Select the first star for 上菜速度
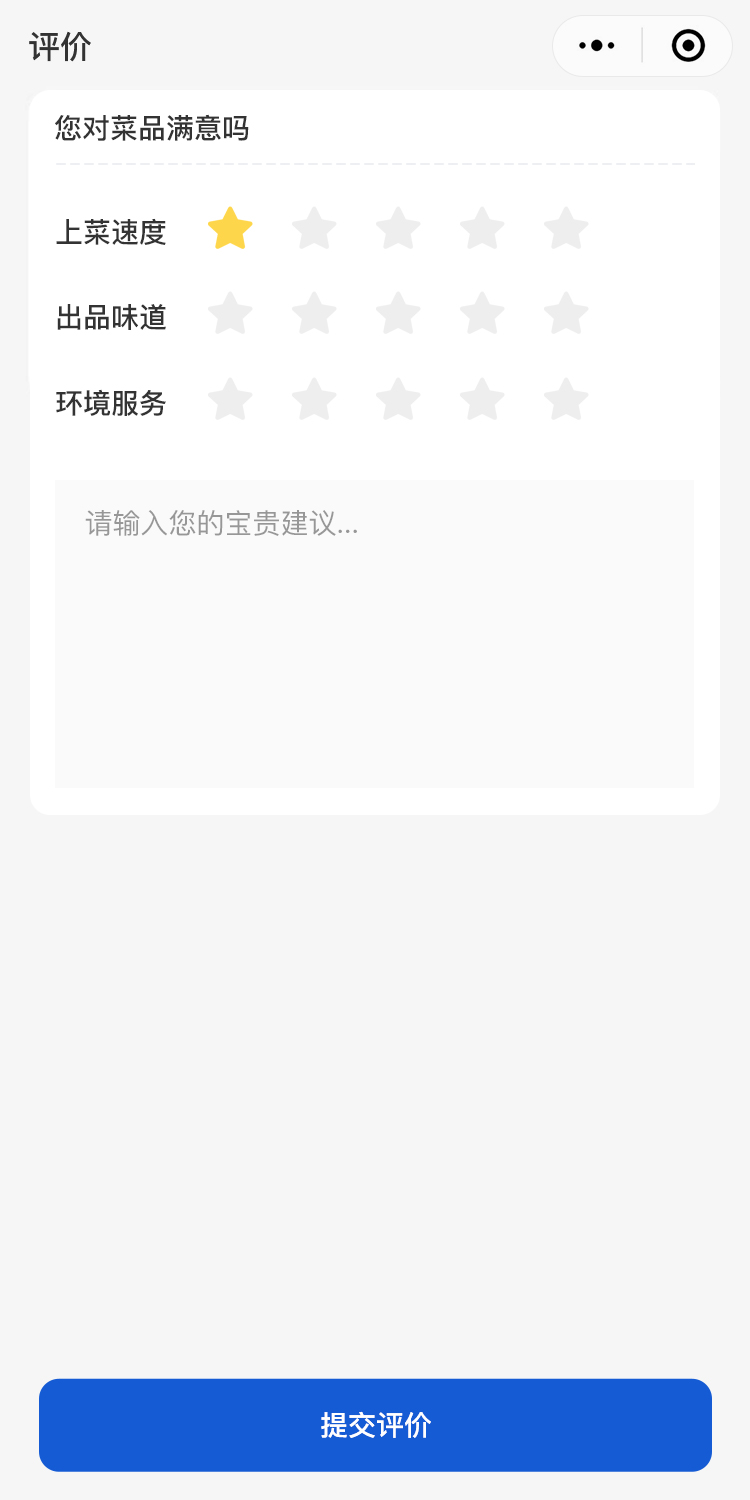The image size is (750, 1500). point(230,229)
